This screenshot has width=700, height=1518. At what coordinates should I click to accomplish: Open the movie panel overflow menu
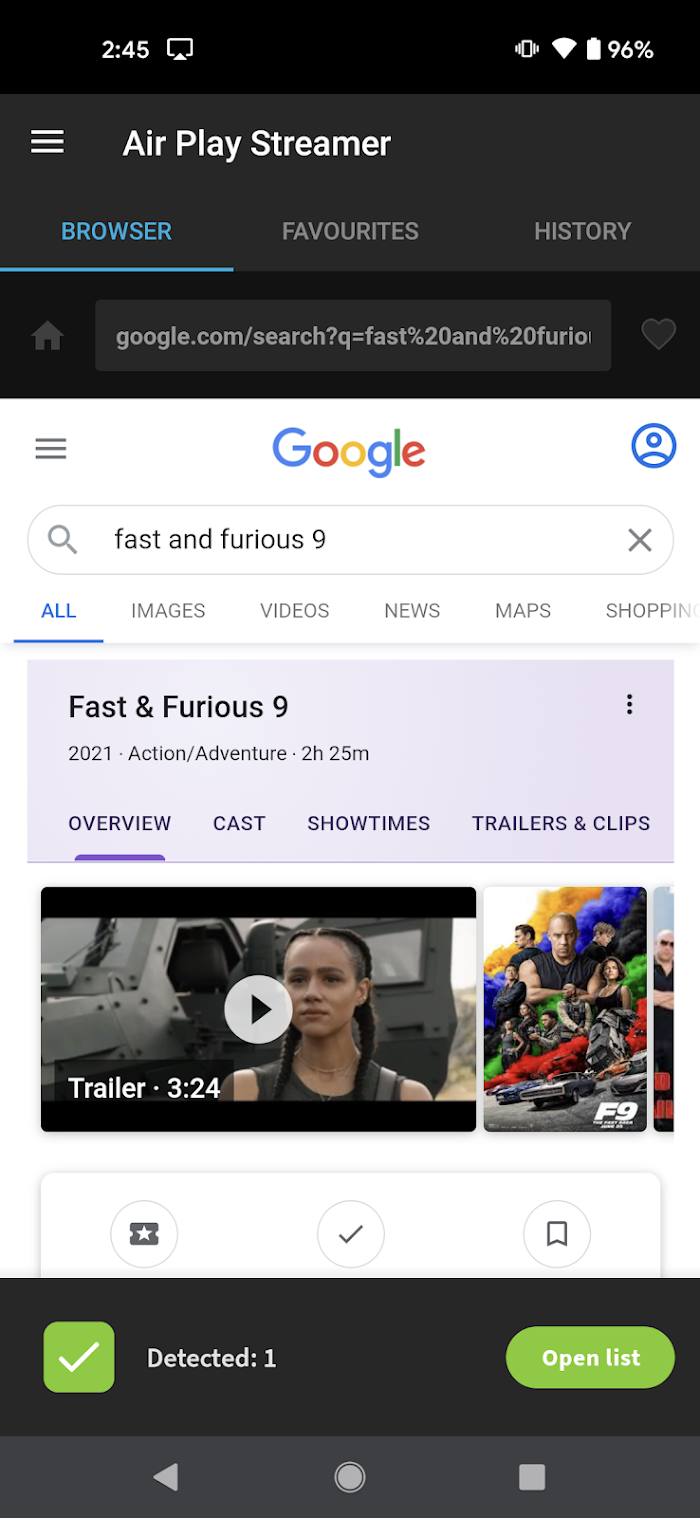pyautogui.click(x=629, y=705)
